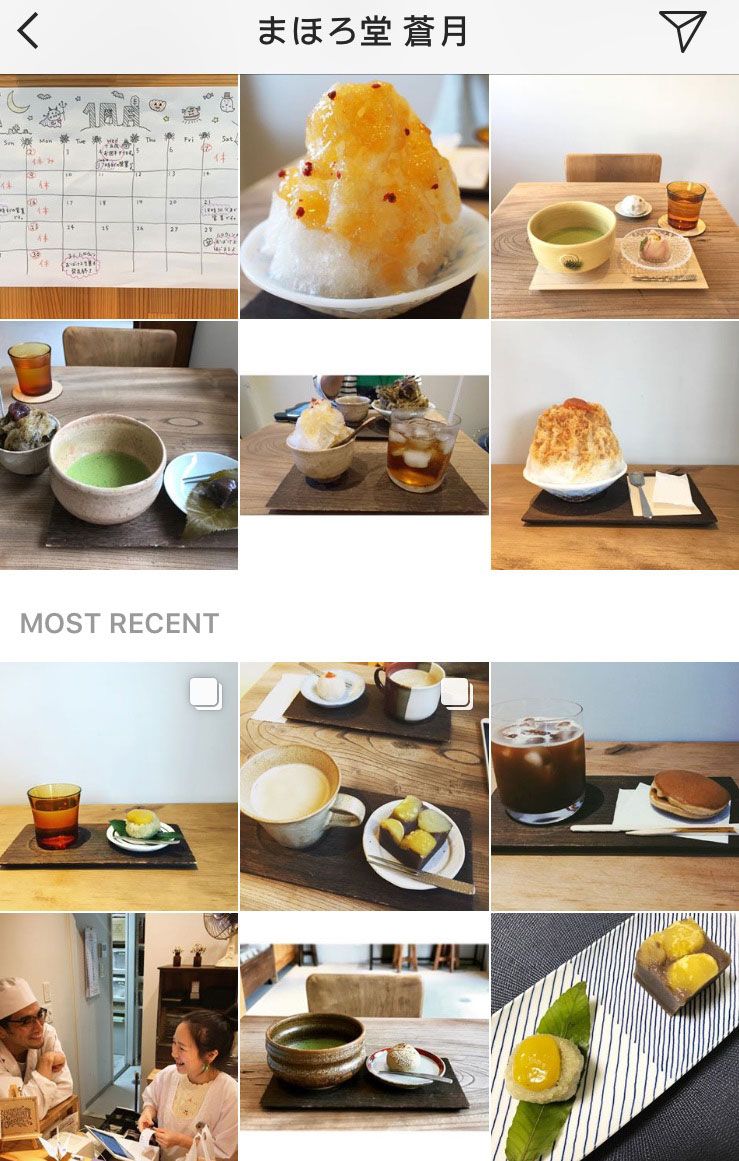Open the photo of two people laughing

(118, 1036)
